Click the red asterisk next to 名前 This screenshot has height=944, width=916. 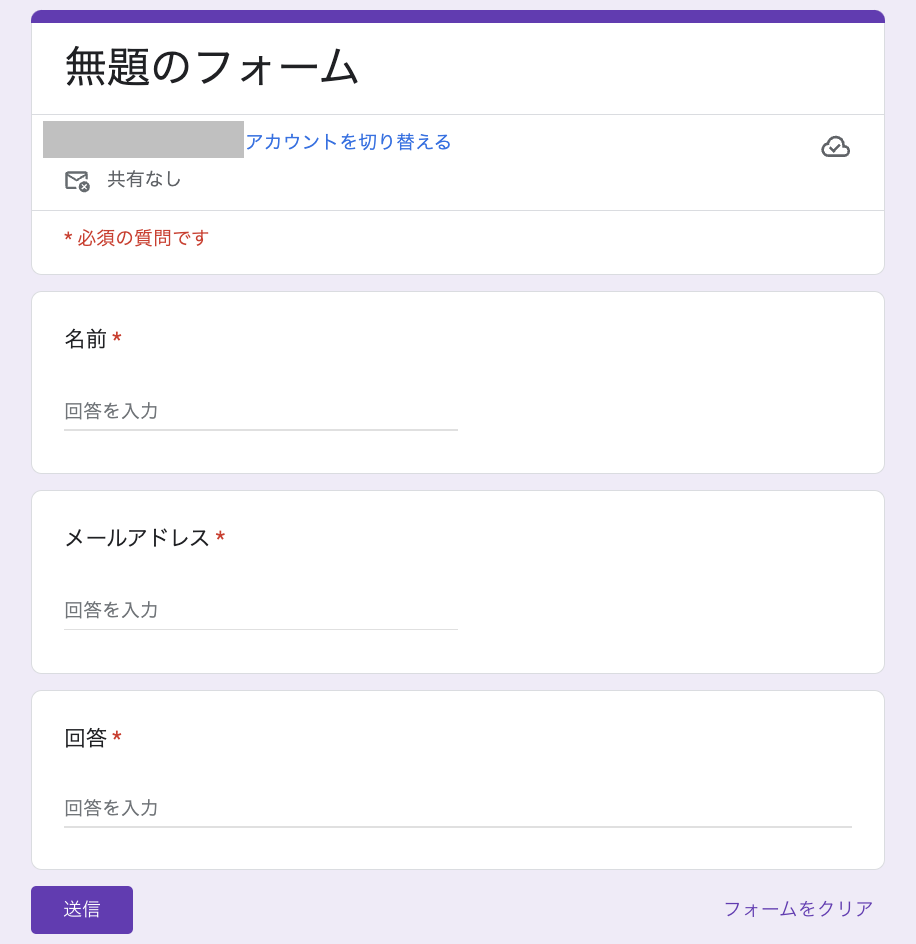pyautogui.click(x=117, y=339)
